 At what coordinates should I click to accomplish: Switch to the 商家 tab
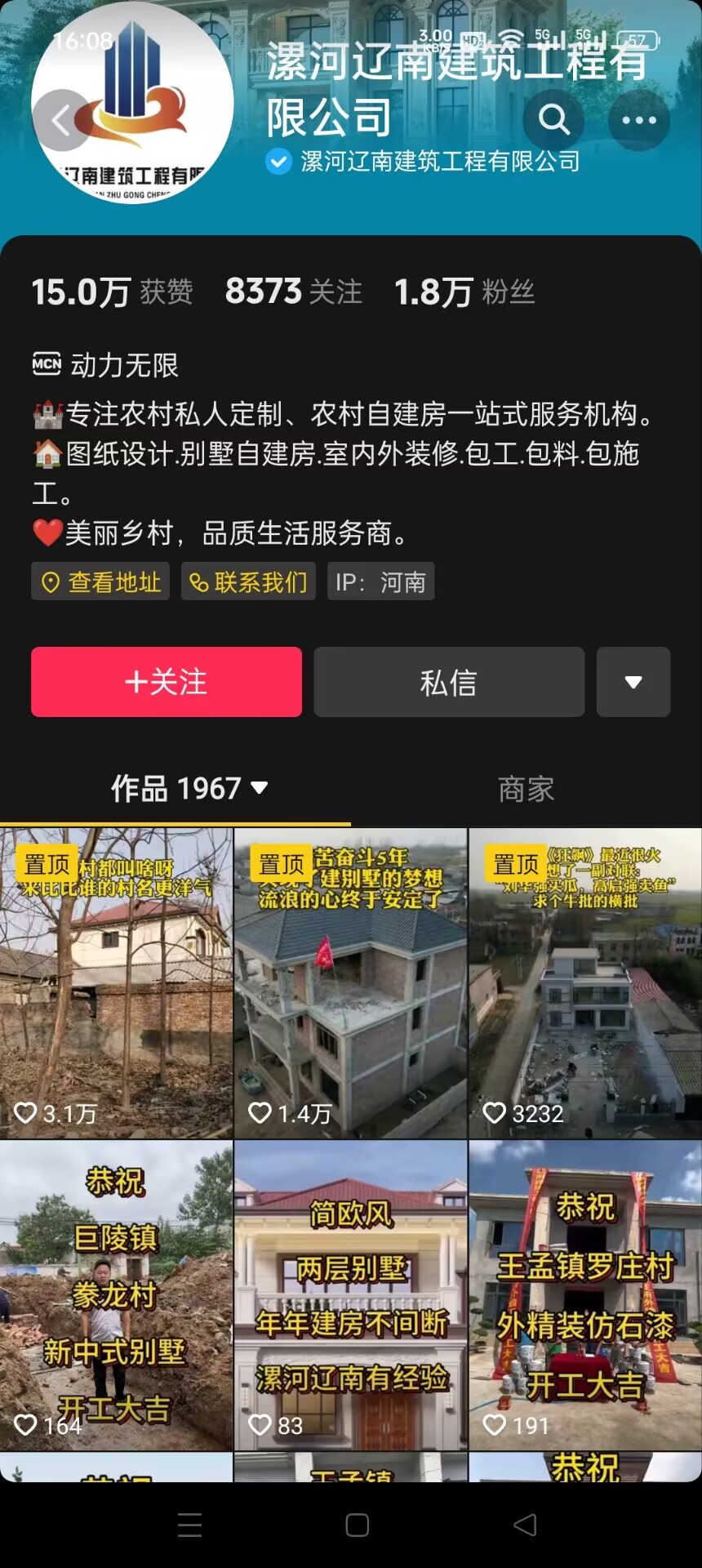coord(526,789)
